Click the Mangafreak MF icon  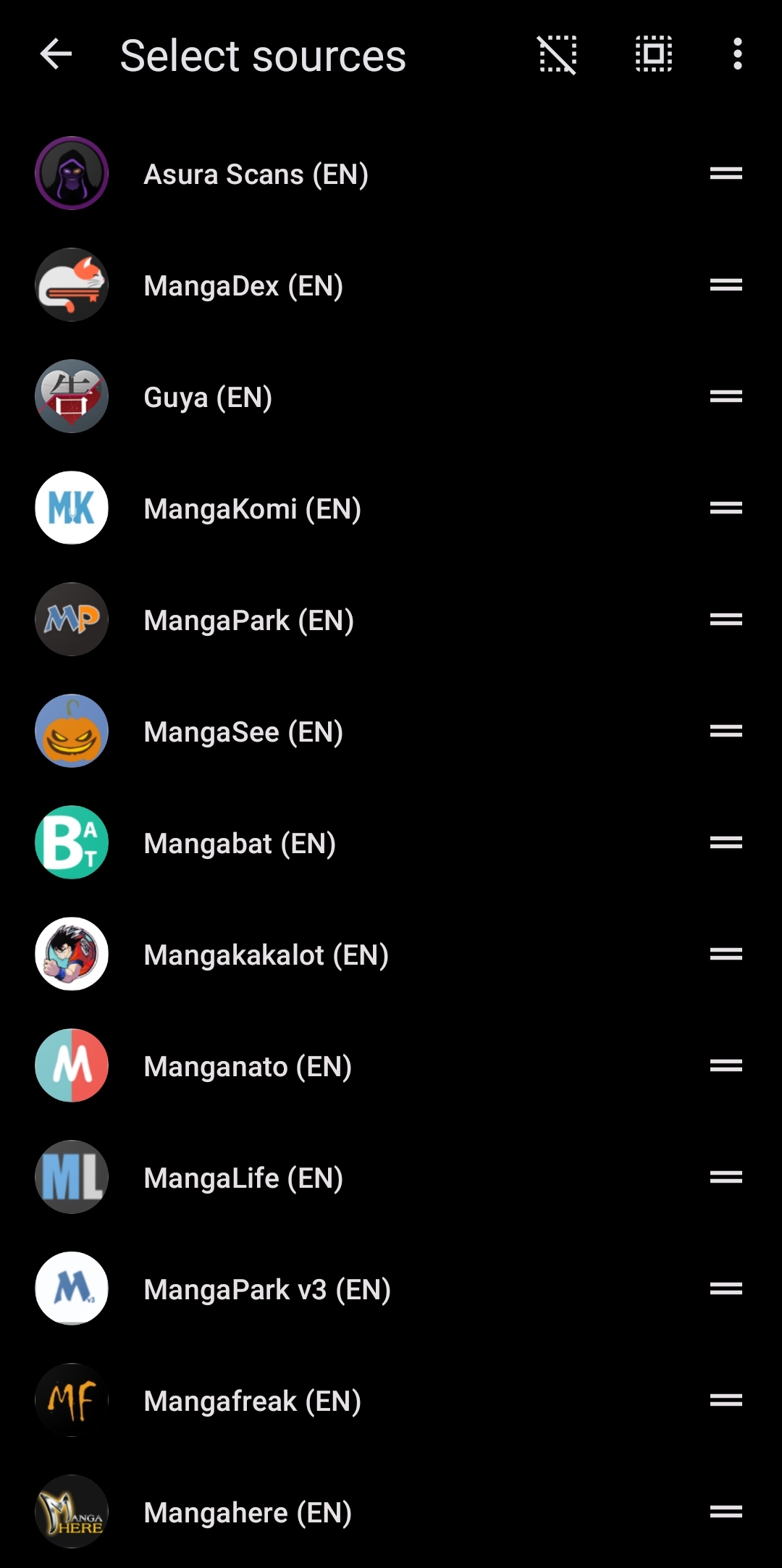click(70, 1401)
